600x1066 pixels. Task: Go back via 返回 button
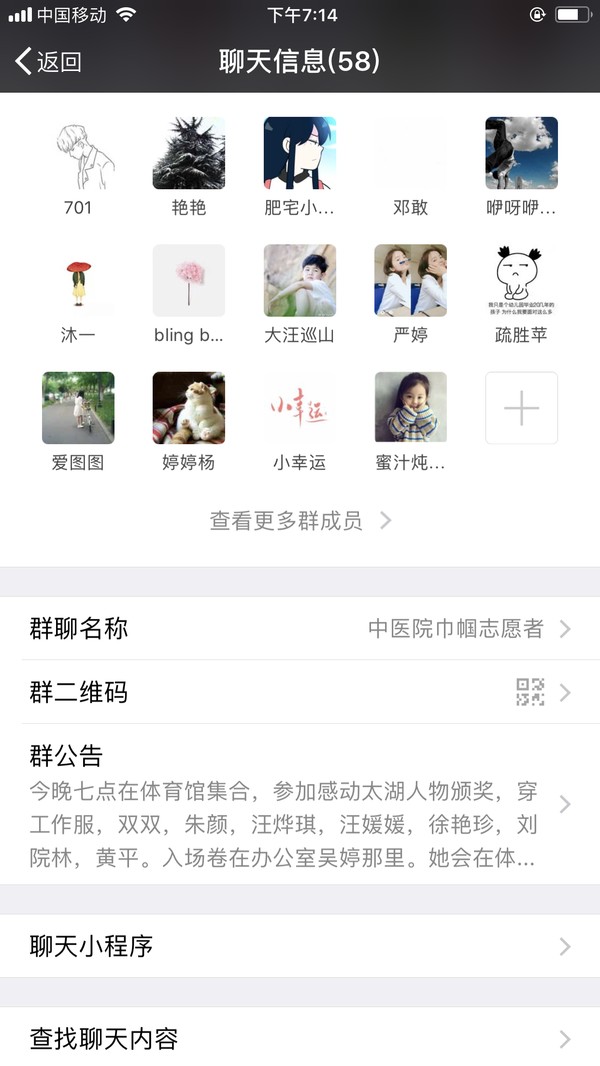(48, 62)
